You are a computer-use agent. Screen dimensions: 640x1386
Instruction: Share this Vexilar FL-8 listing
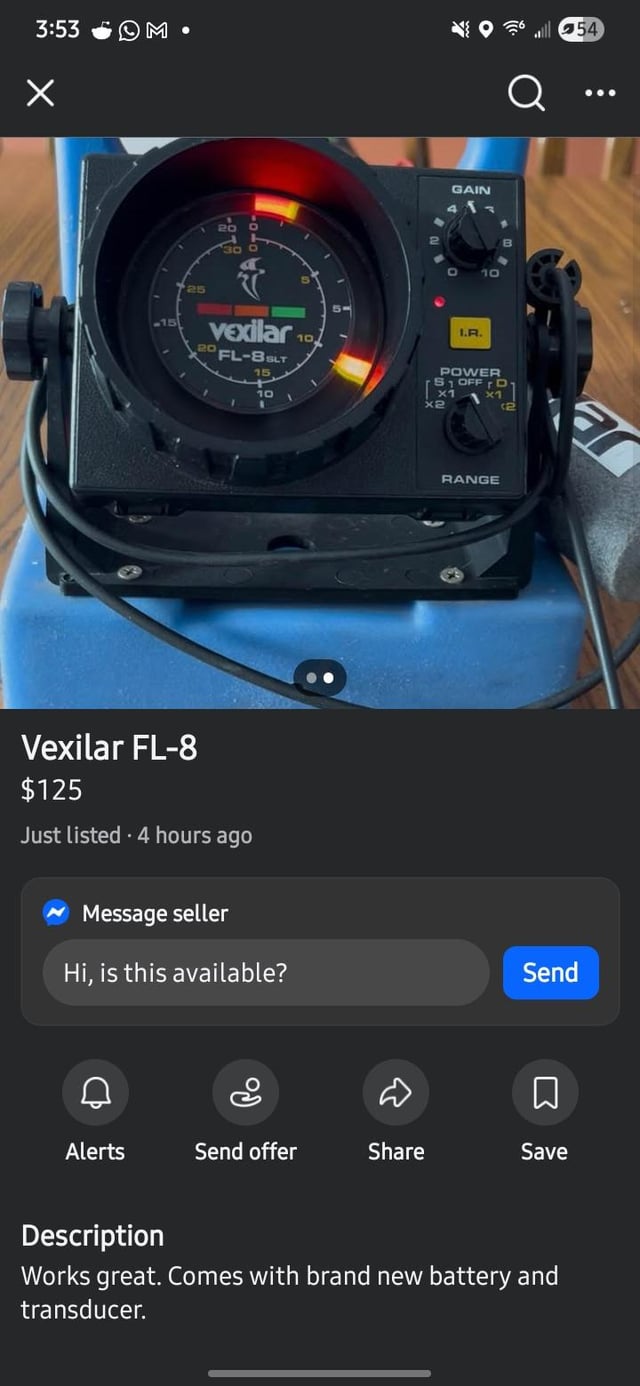(395, 1093)
